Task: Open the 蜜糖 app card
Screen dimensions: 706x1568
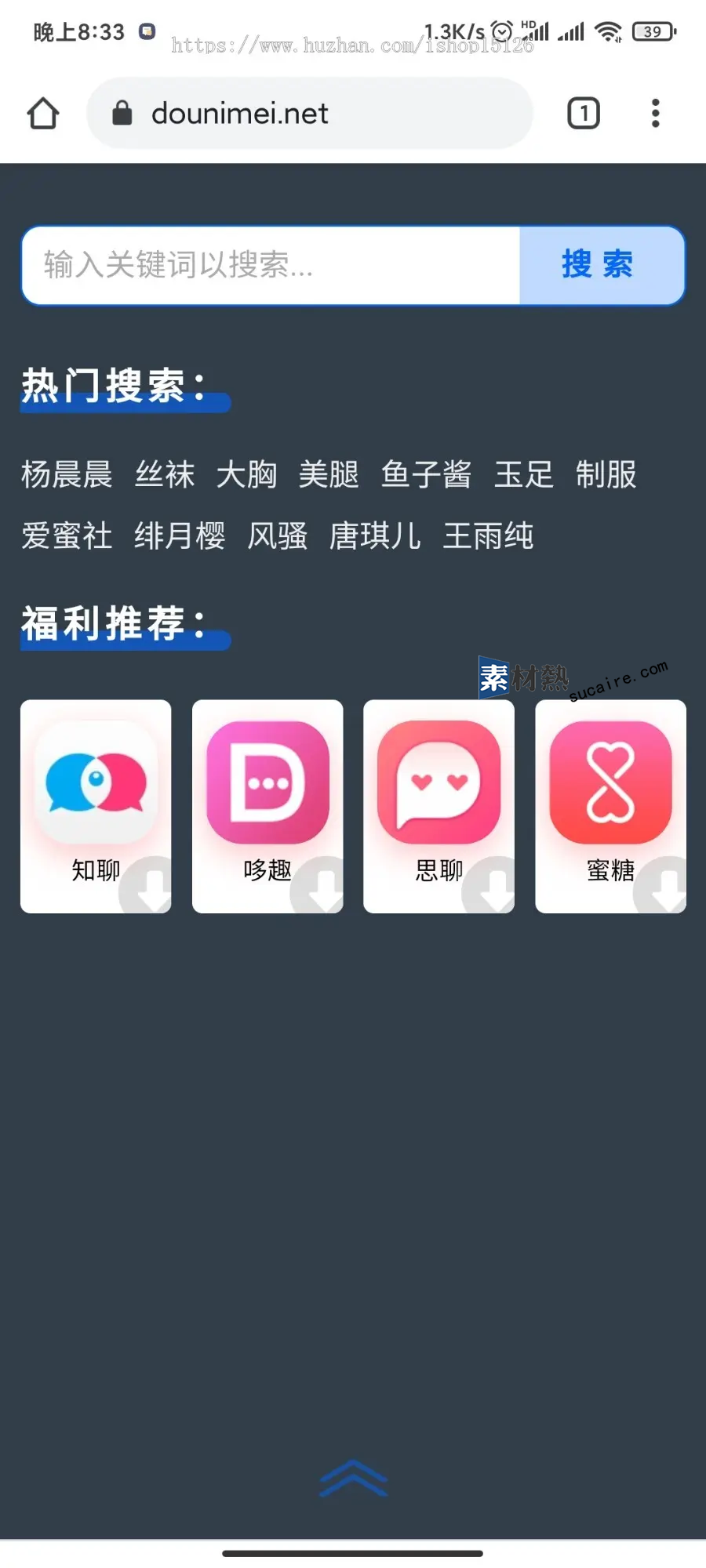Action: pyautogui.click(x=610, y=806)
